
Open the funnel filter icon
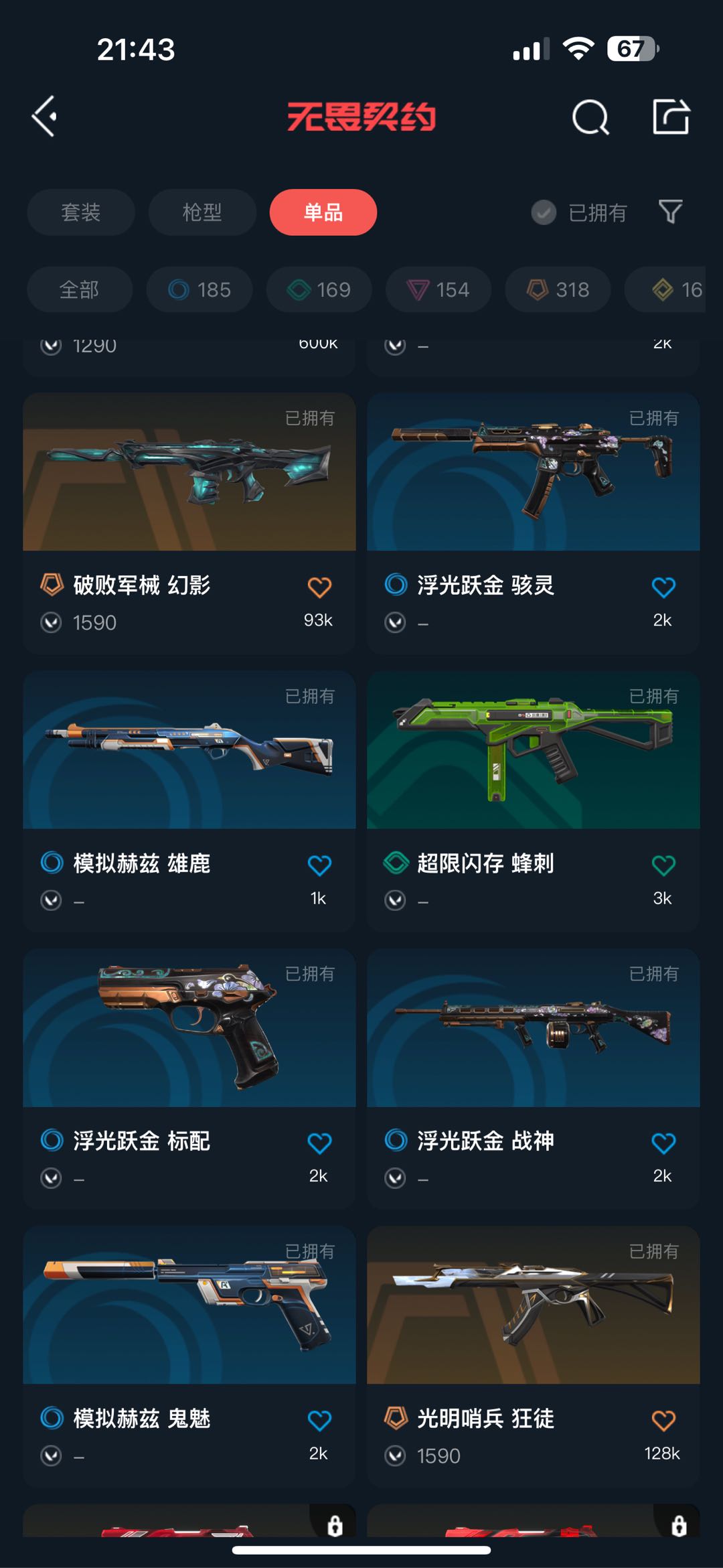[x=670, y=212]
